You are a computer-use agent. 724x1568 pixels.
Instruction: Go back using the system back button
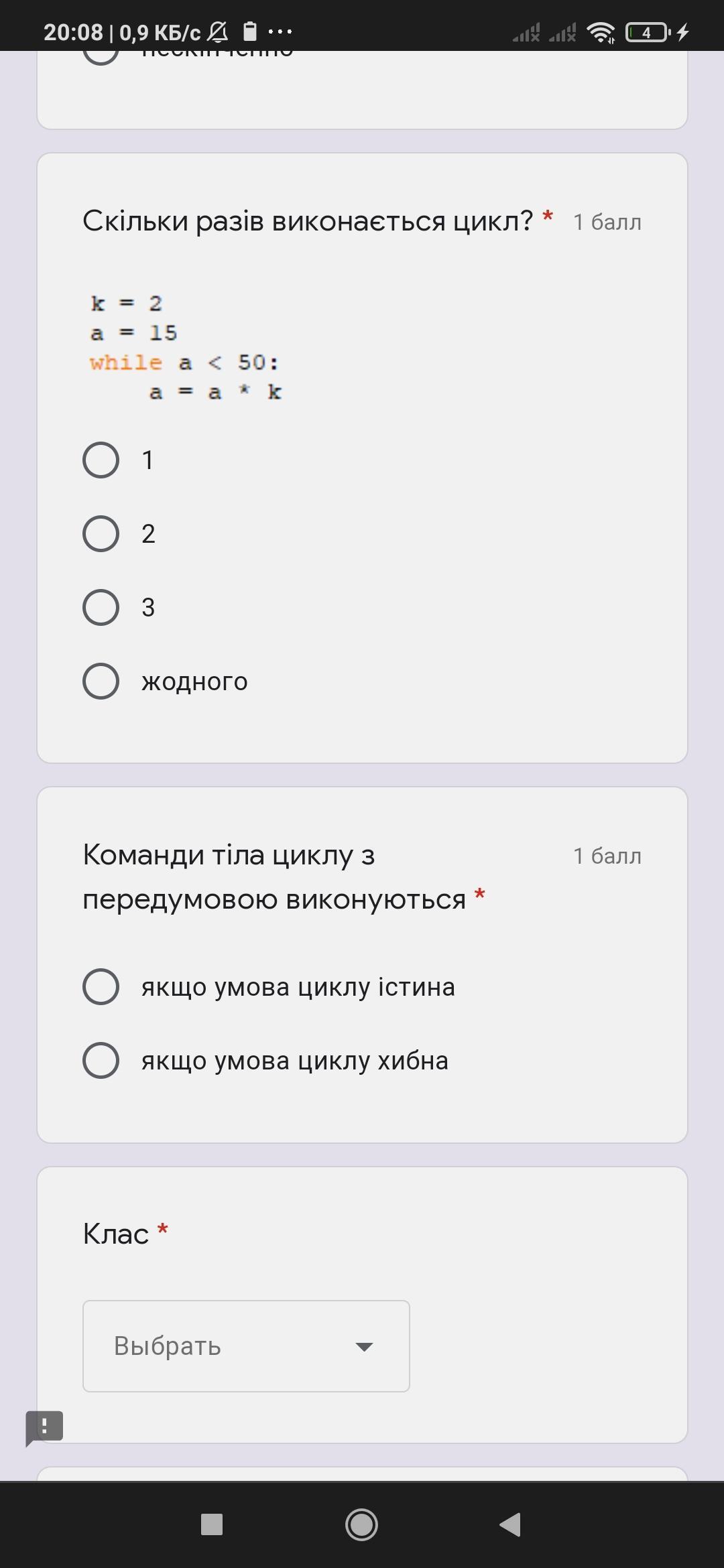(511, 1524)
